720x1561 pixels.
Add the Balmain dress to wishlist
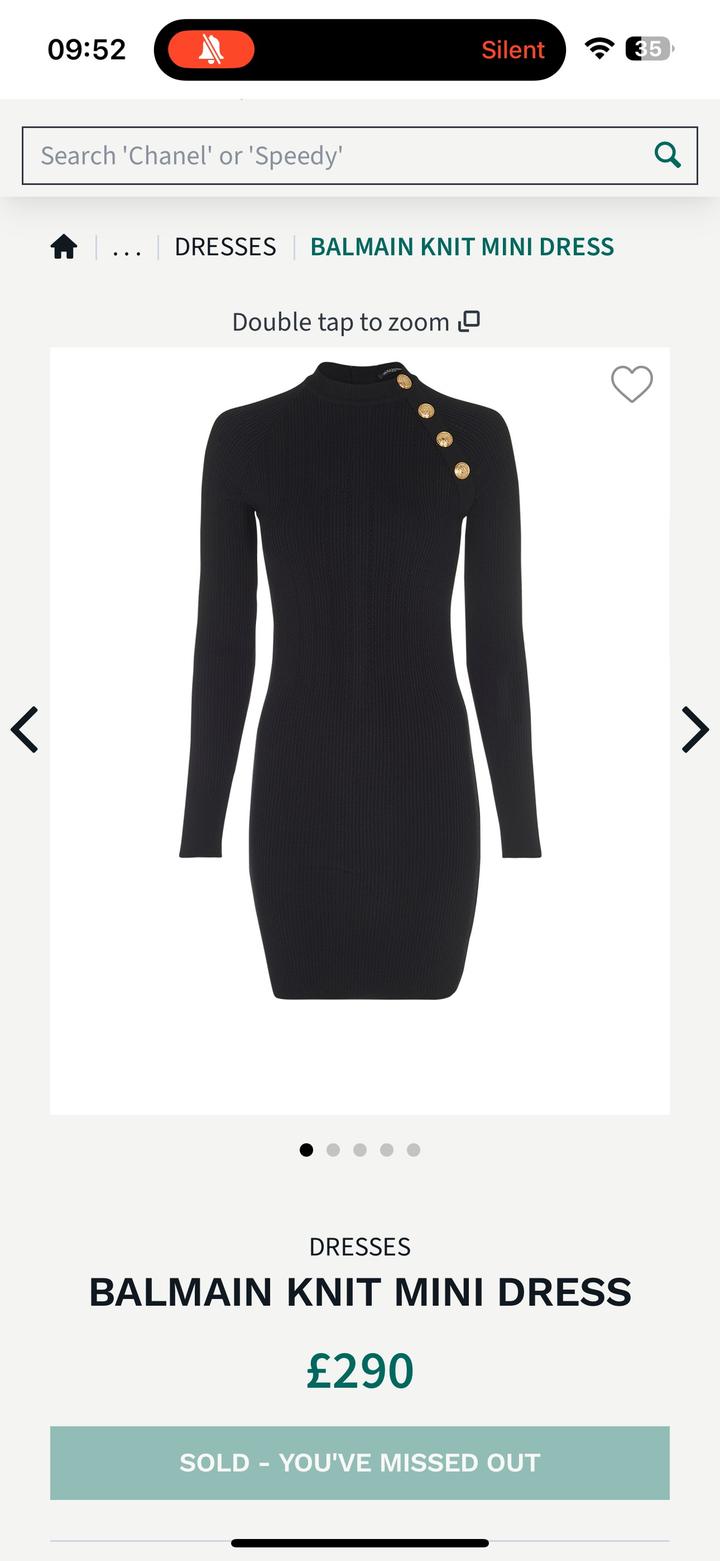pos(632,384)
